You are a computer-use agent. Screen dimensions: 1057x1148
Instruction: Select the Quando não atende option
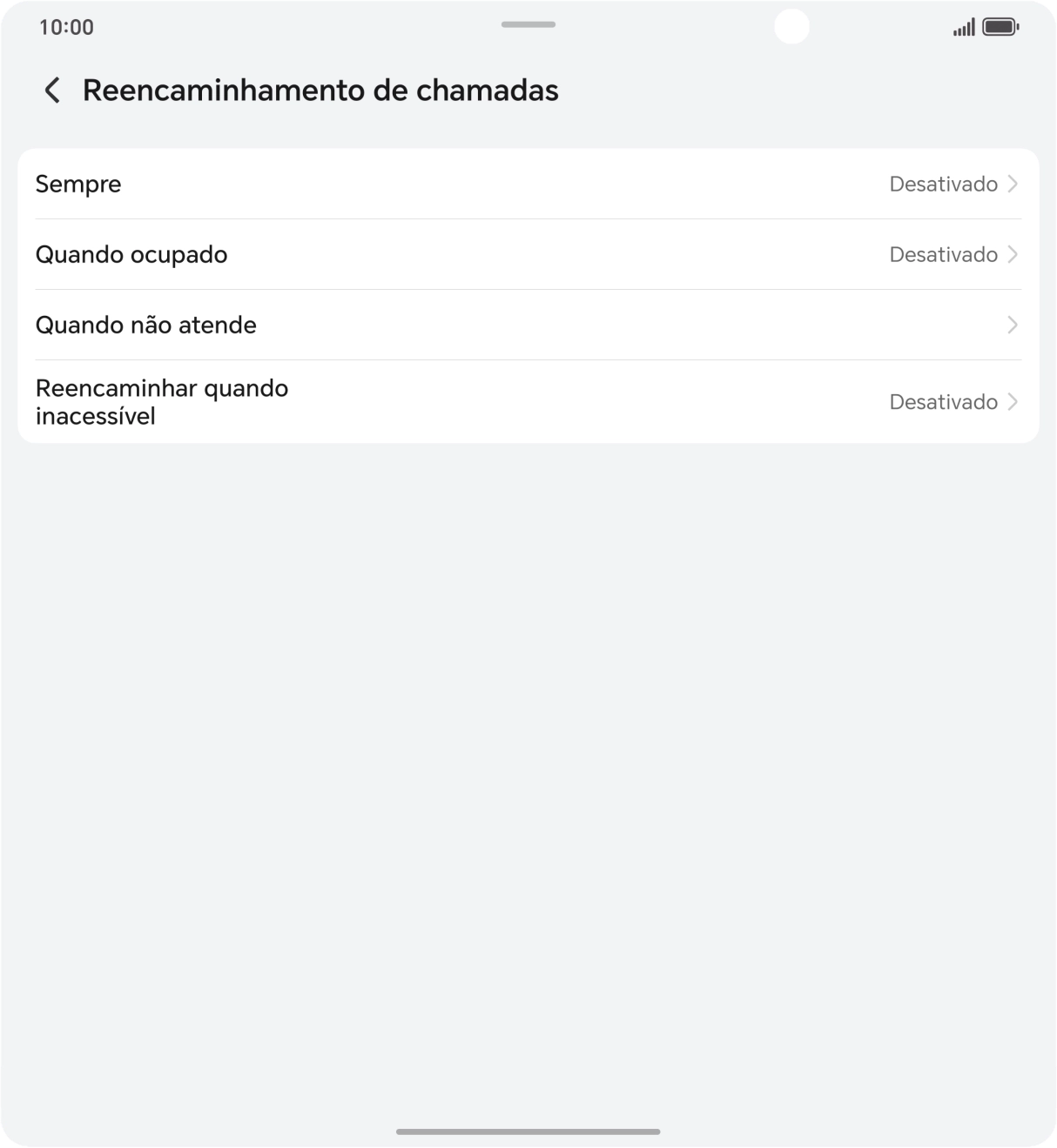pos(528,325)
